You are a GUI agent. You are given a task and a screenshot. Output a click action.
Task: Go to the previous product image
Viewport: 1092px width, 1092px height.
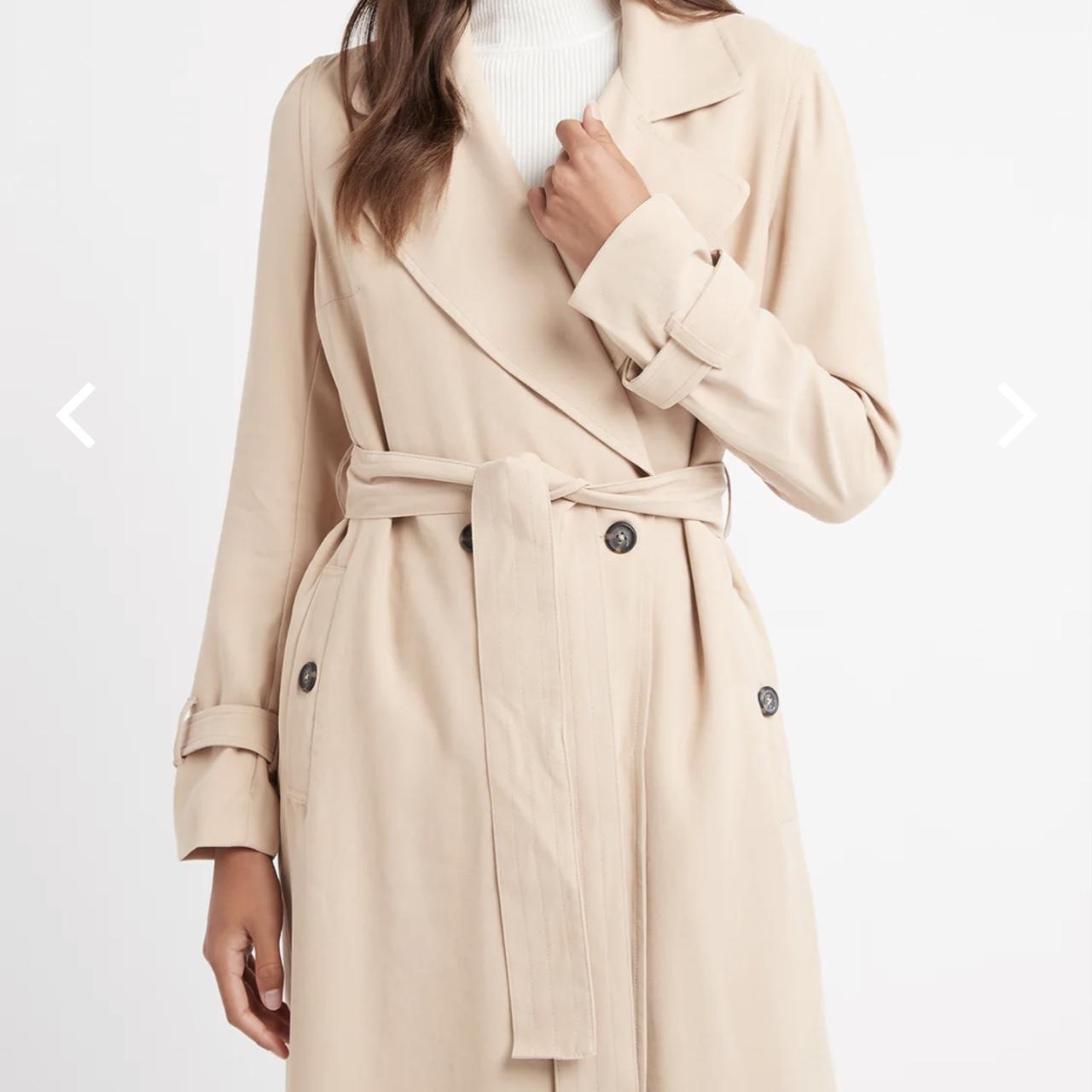(77, 415)
